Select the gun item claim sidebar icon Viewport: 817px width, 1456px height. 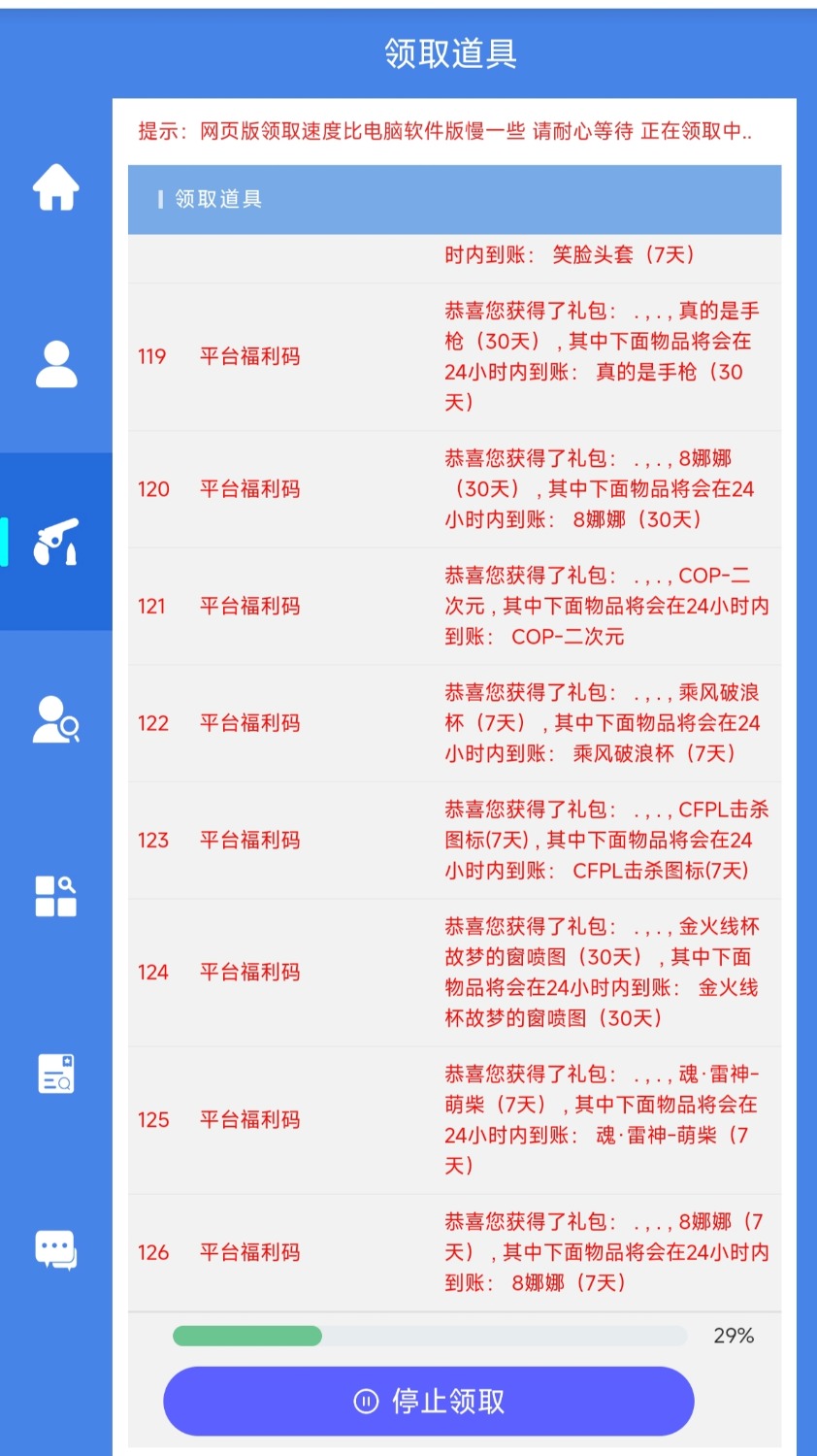point(56,542)
